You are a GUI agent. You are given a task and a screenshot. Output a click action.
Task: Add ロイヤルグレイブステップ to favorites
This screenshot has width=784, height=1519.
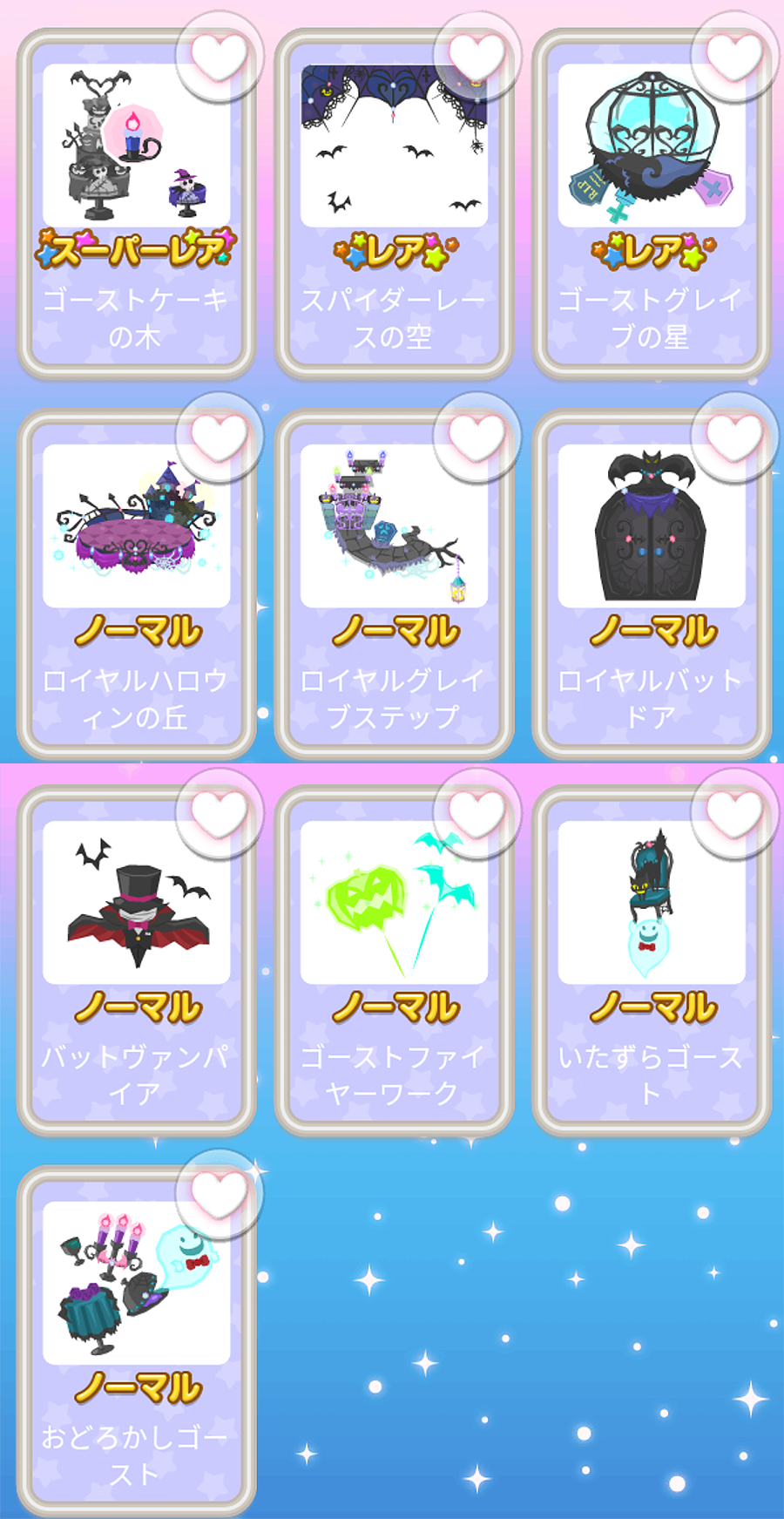[476, 437]
